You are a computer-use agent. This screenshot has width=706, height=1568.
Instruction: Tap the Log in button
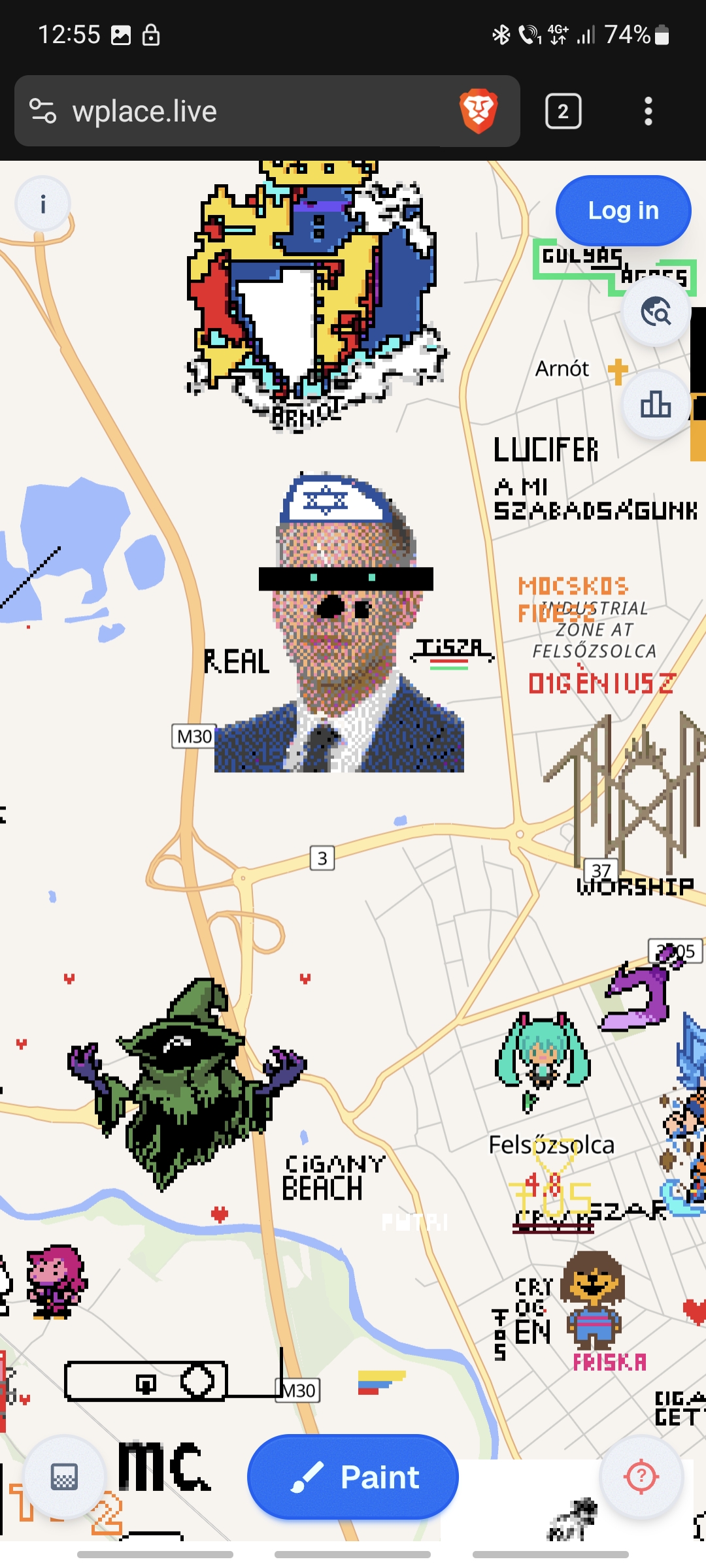[x=623, y=210]
